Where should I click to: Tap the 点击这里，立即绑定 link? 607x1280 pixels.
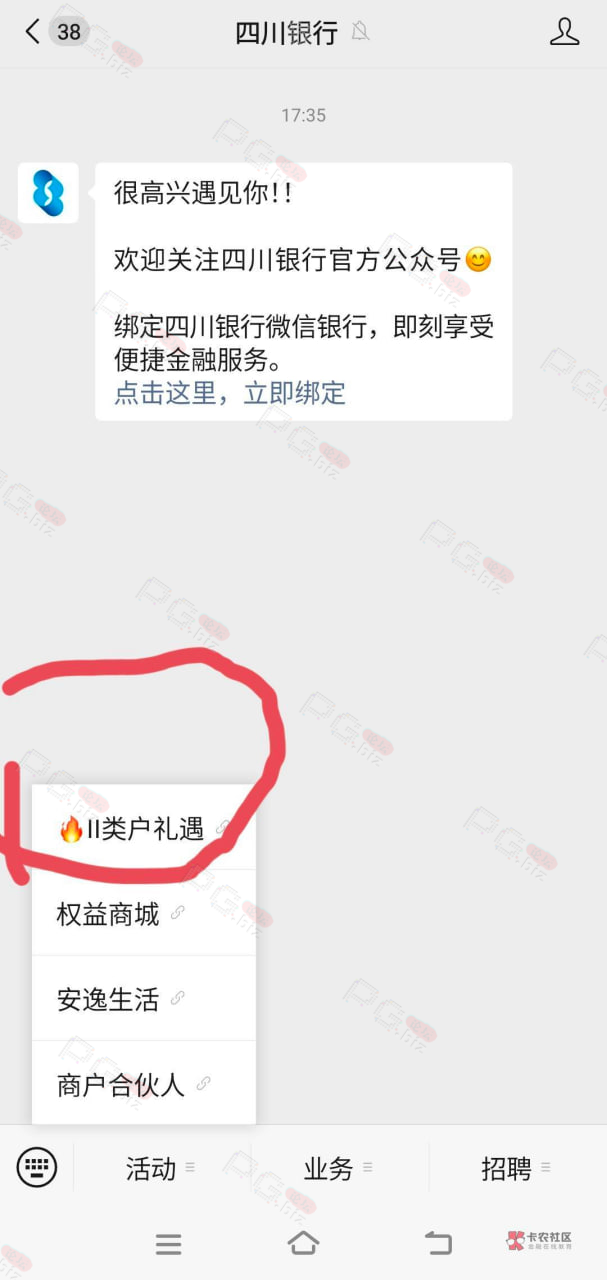(230, 392)
